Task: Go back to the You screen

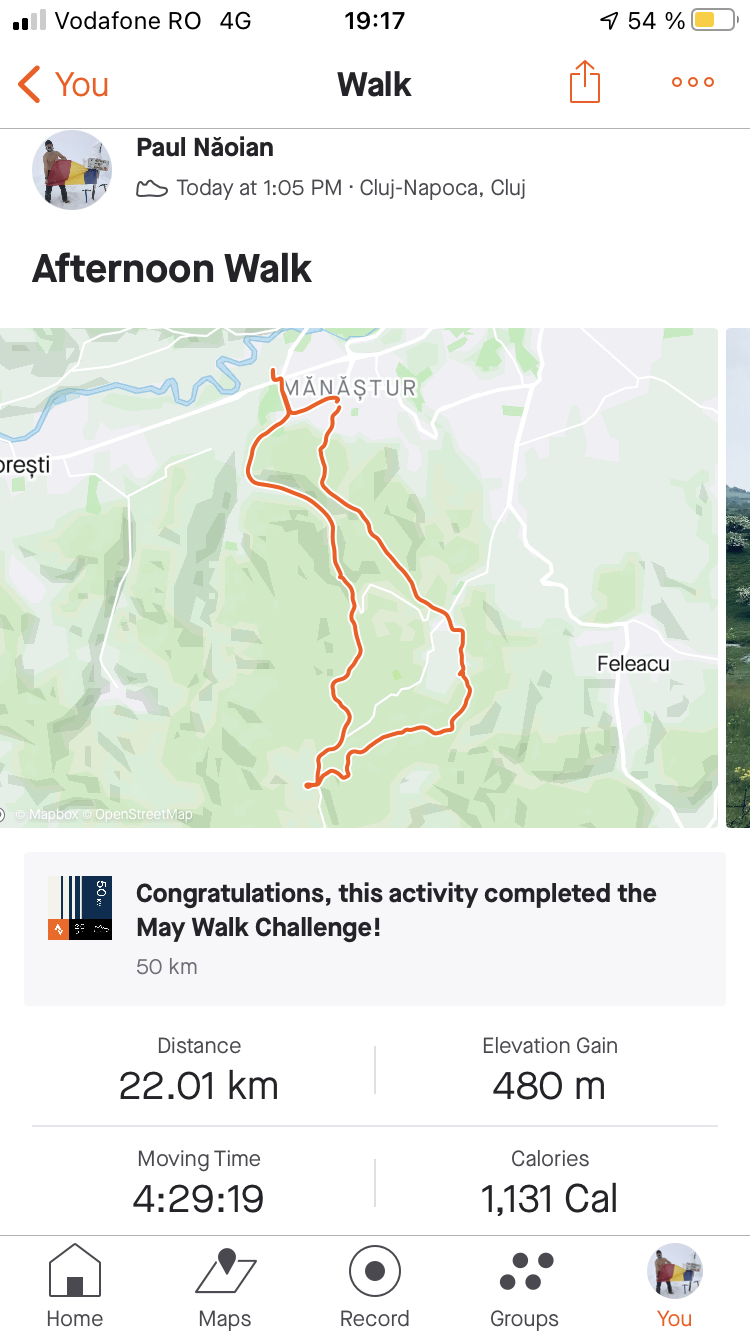Action: point(63,85)
